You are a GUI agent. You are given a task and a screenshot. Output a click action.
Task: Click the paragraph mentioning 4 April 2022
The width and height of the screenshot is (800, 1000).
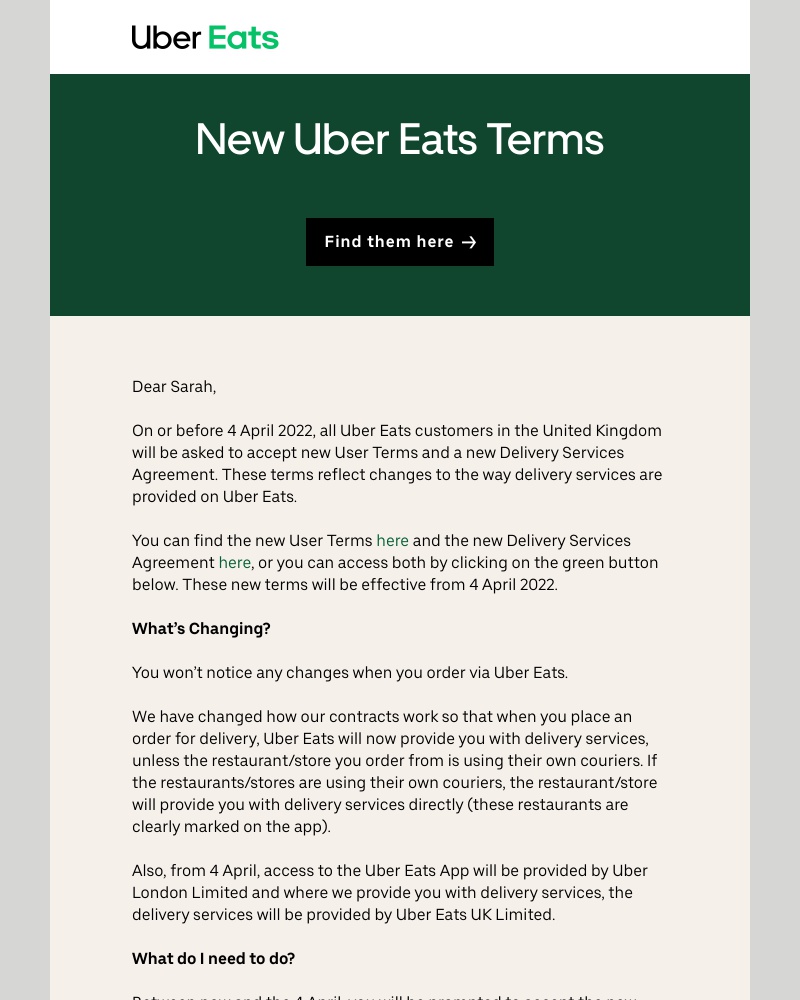(397, 463)
